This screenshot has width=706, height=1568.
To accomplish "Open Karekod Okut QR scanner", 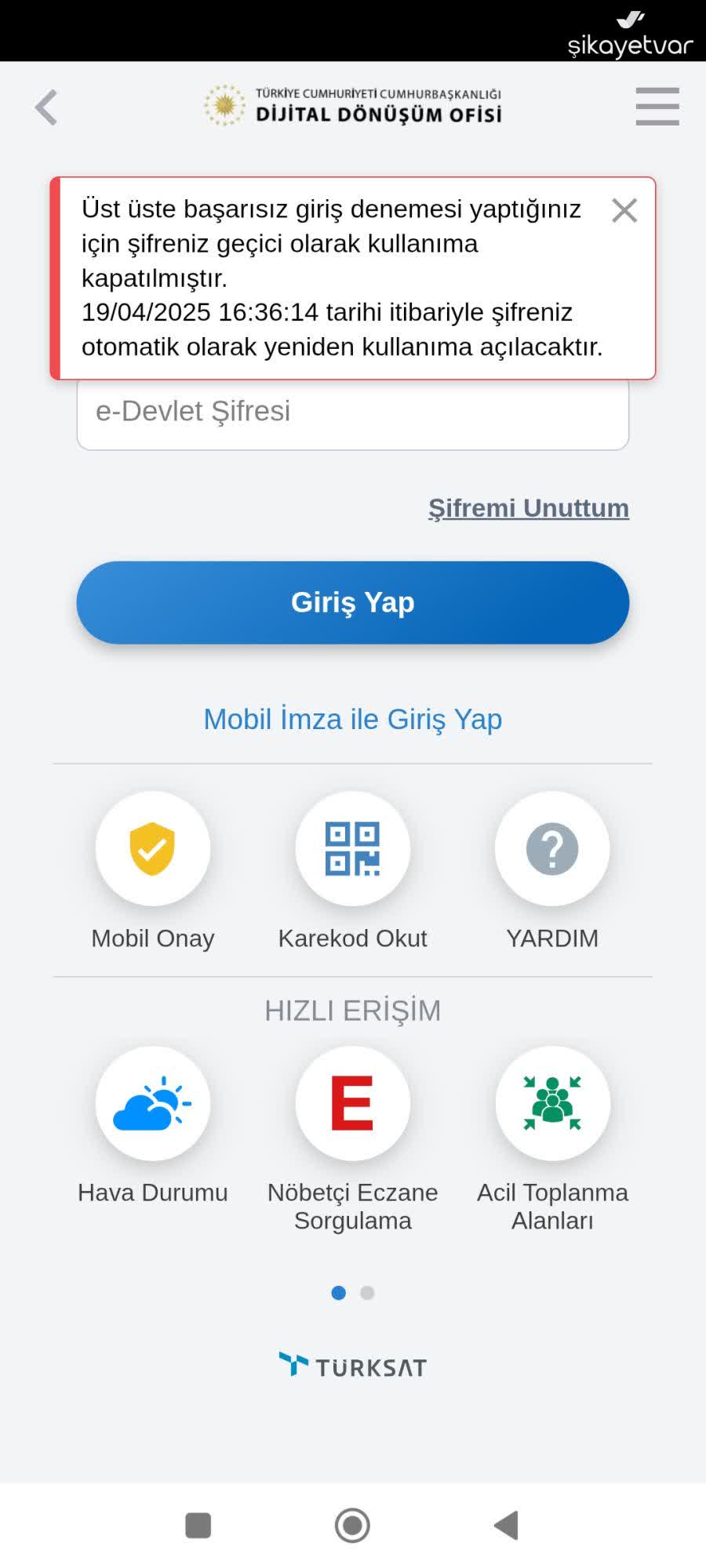I will click(x=353, y=849).
